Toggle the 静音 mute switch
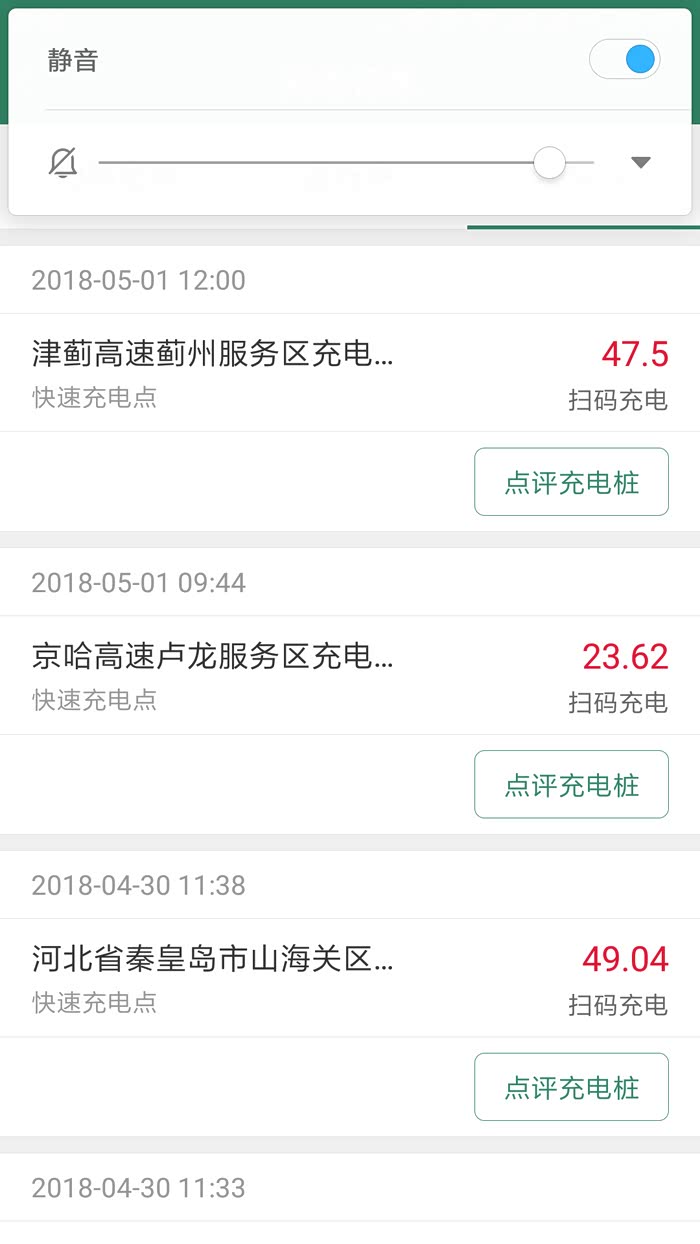This screenshot has height=1244, width=700. (x=624, y=60)
